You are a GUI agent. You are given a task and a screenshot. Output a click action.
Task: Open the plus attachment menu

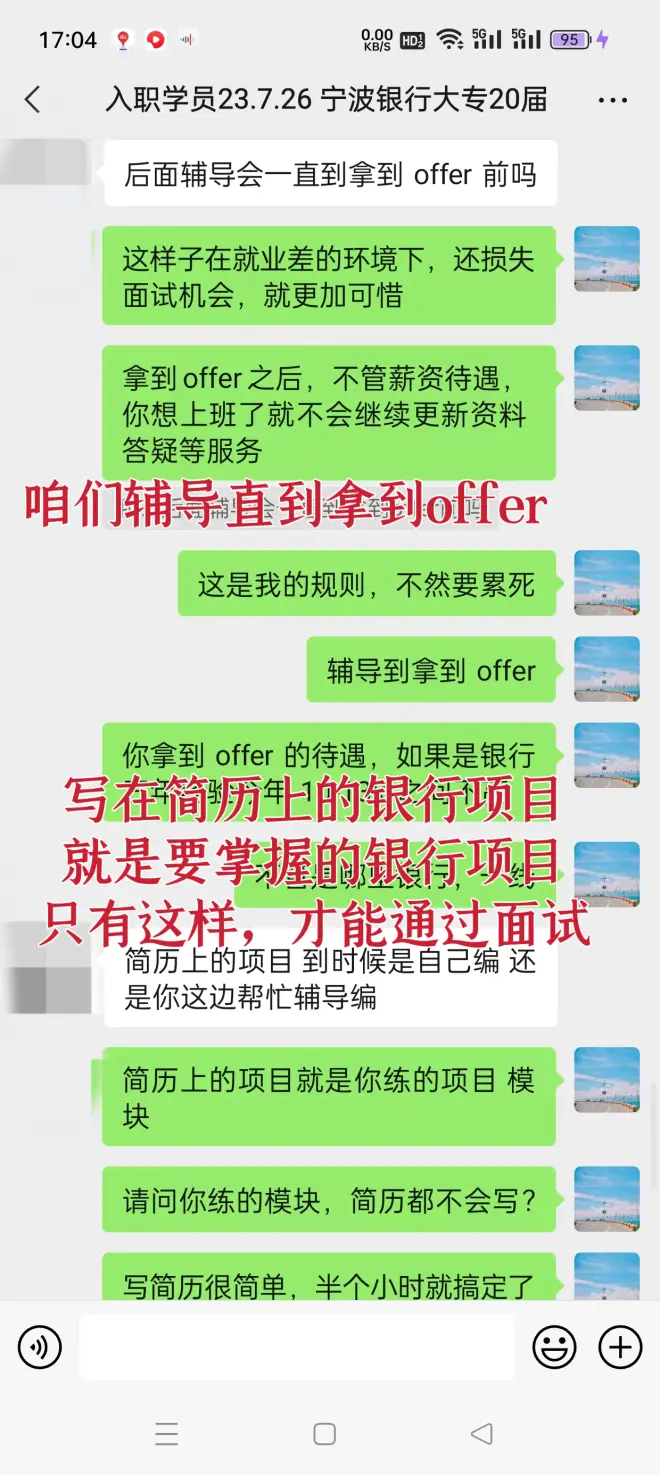pyautogui.click(x=620, y=1347)
